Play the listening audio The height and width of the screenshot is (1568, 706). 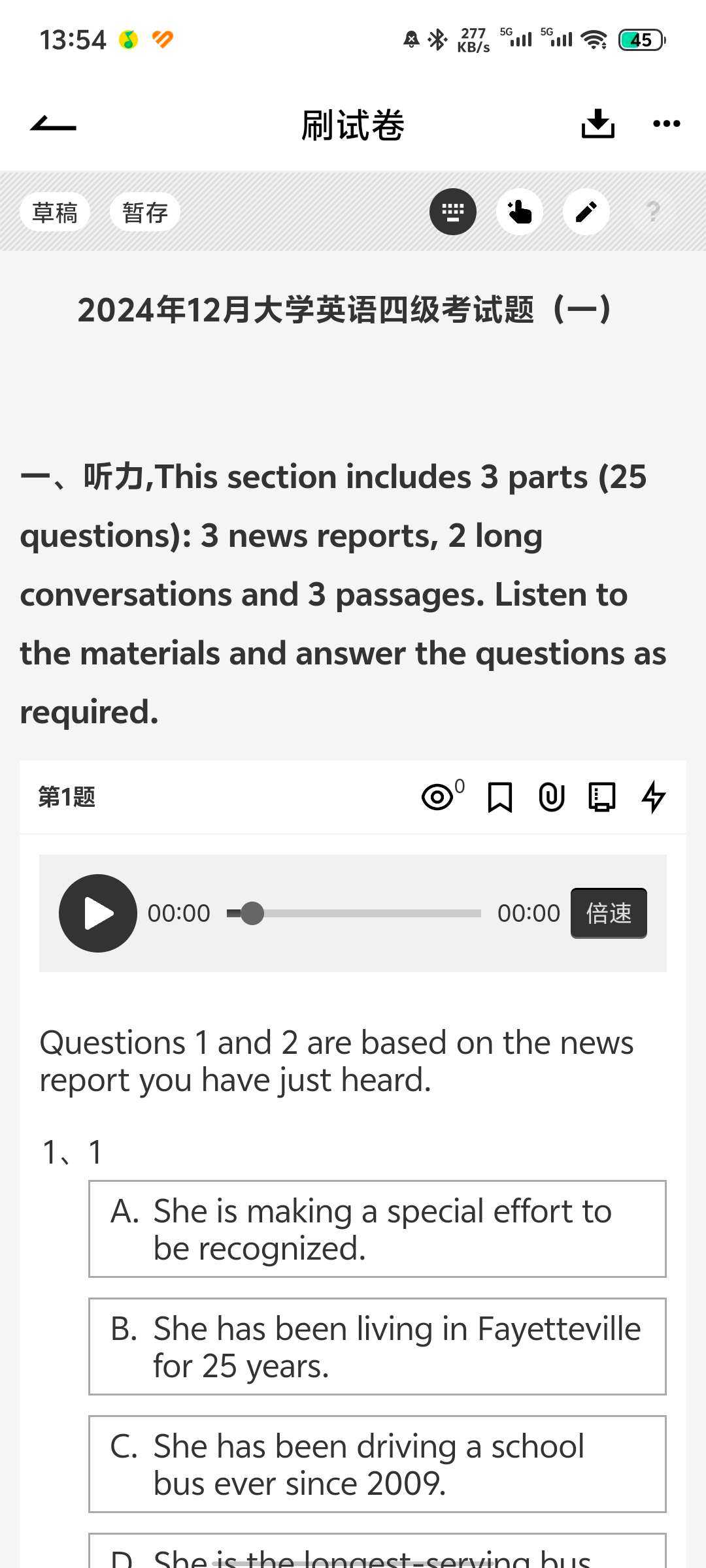(98, 913)
